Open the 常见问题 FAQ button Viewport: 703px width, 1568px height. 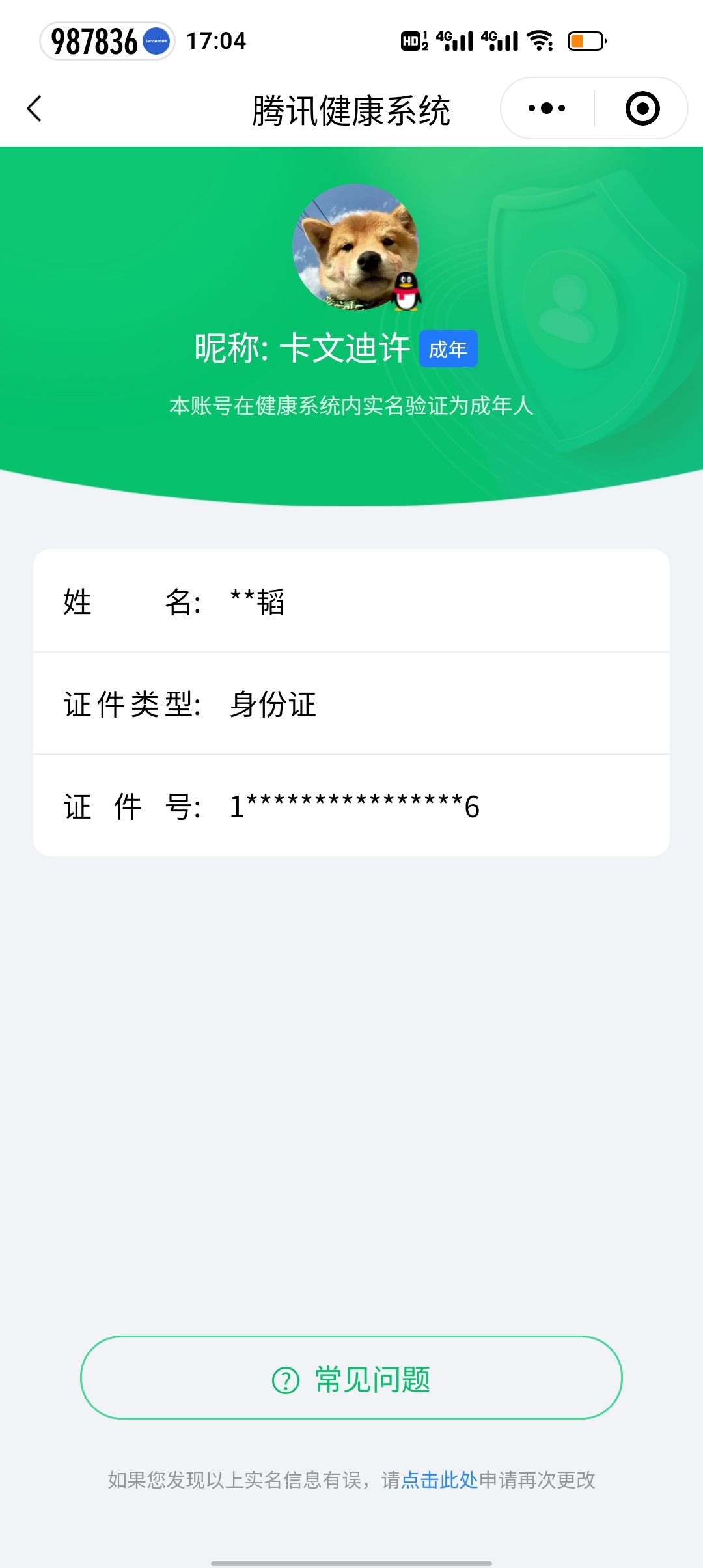point(351,1379)
